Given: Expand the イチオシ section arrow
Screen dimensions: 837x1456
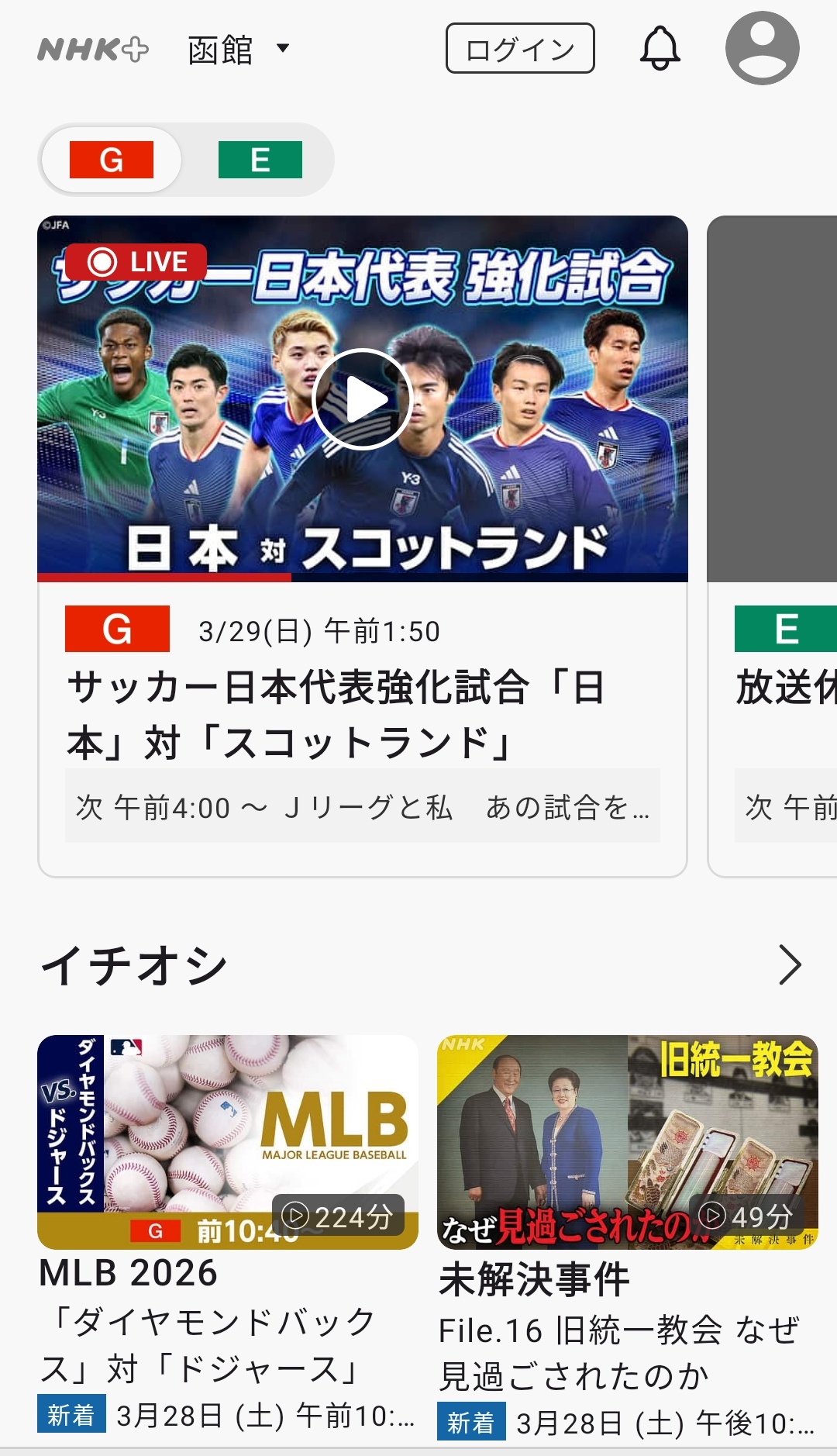Looking at the screenshot, I should coord(789,965).
